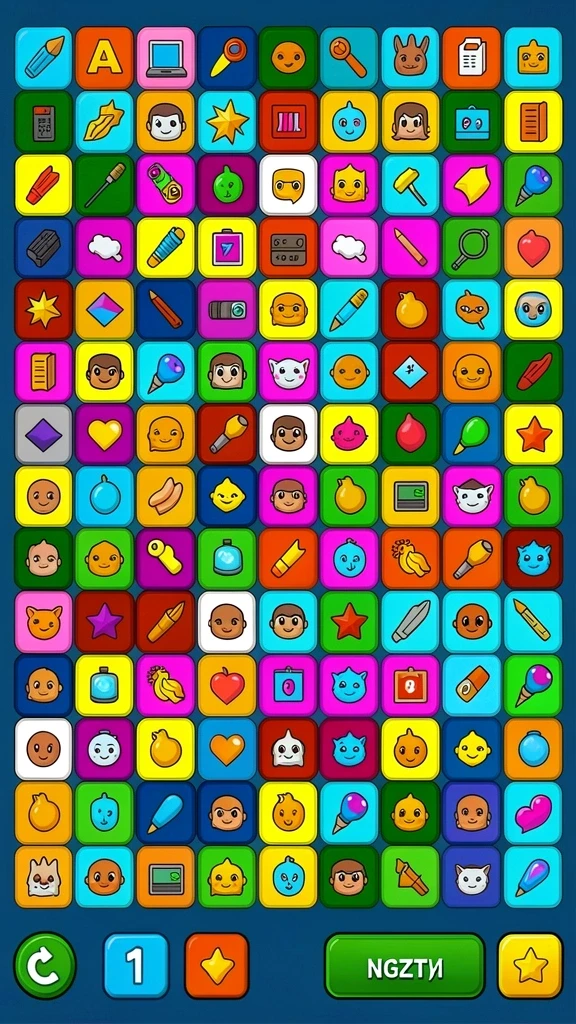576x1024 pixels.
Task: Pick the purple diamond on the gray tile
Action: point(43,435)
